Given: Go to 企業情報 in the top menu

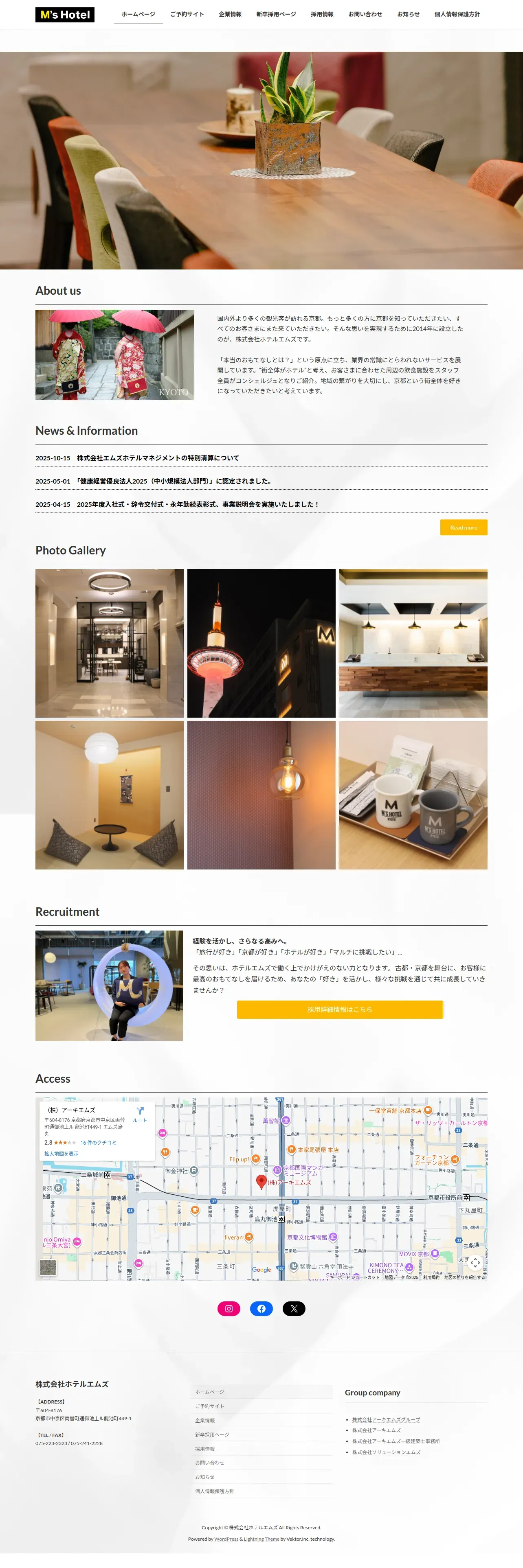Looking at the screenshot, I should coord(230,14).
